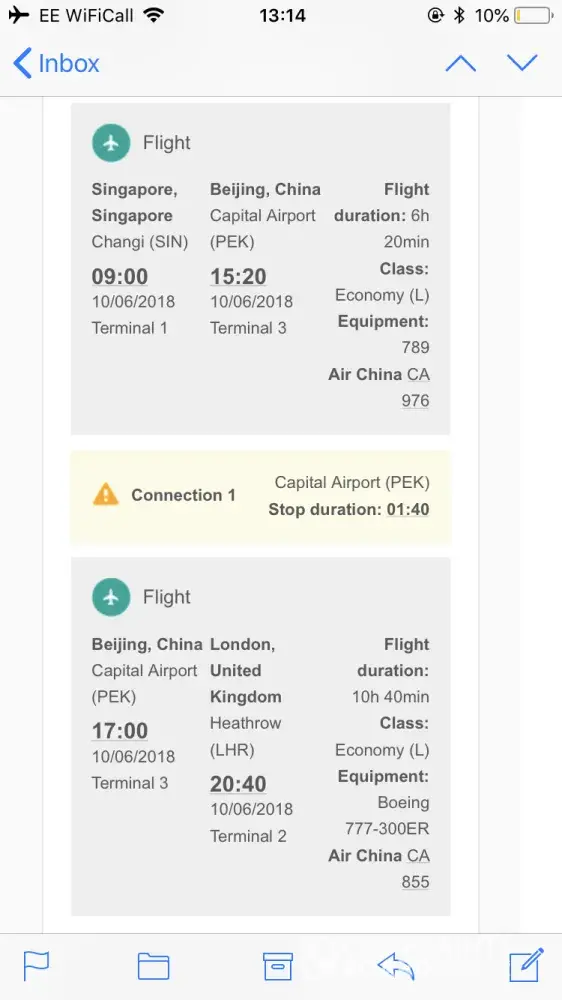Move email to a folder
Screen dimensions: 562x1000
154,966
